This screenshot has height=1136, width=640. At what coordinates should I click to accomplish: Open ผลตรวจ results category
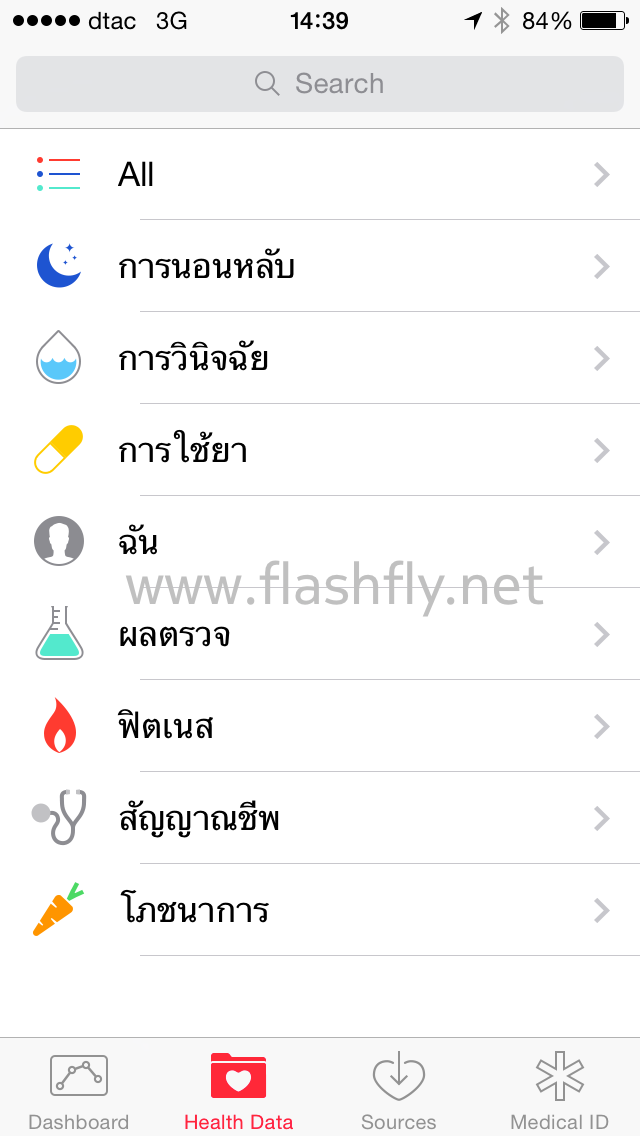pos(320,635)
